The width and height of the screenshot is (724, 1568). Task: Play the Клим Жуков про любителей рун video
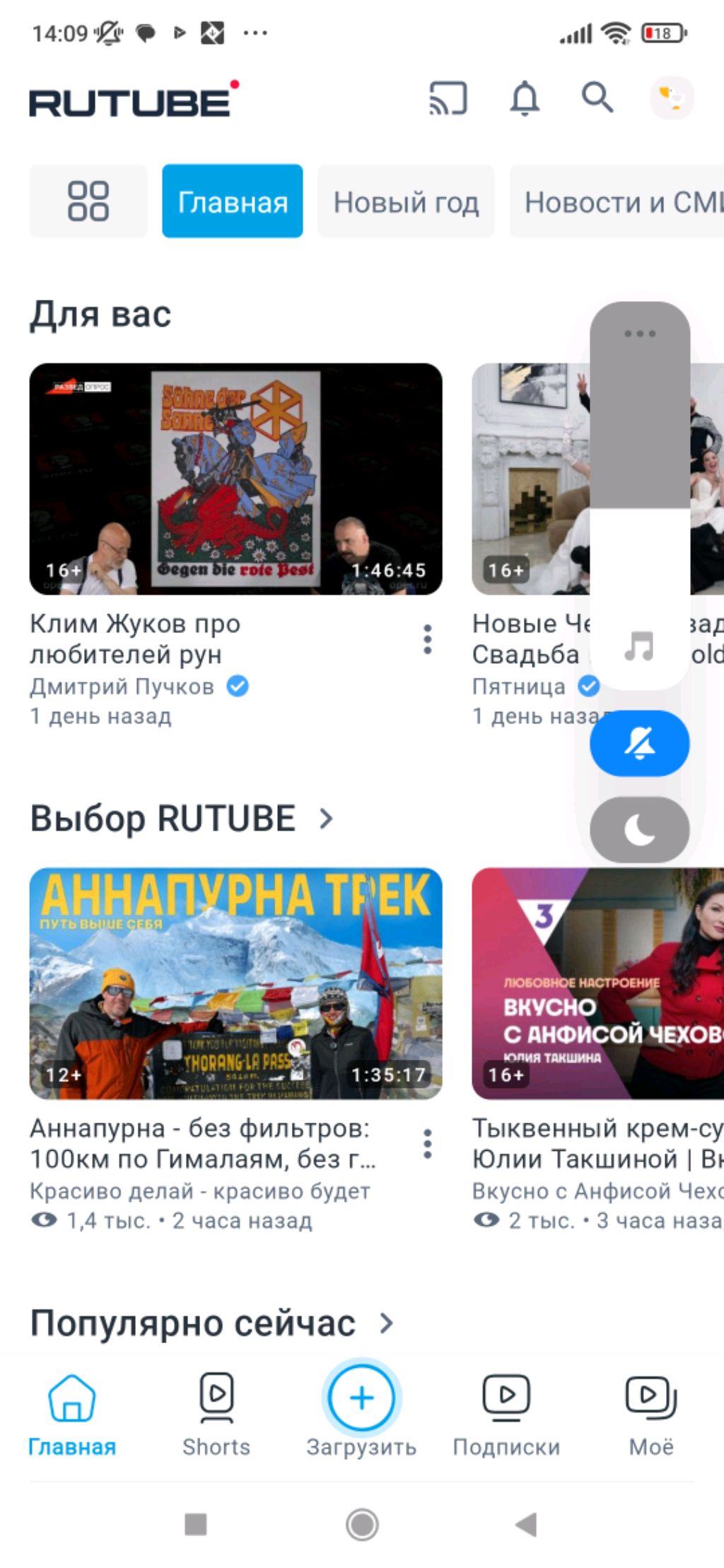235,479
